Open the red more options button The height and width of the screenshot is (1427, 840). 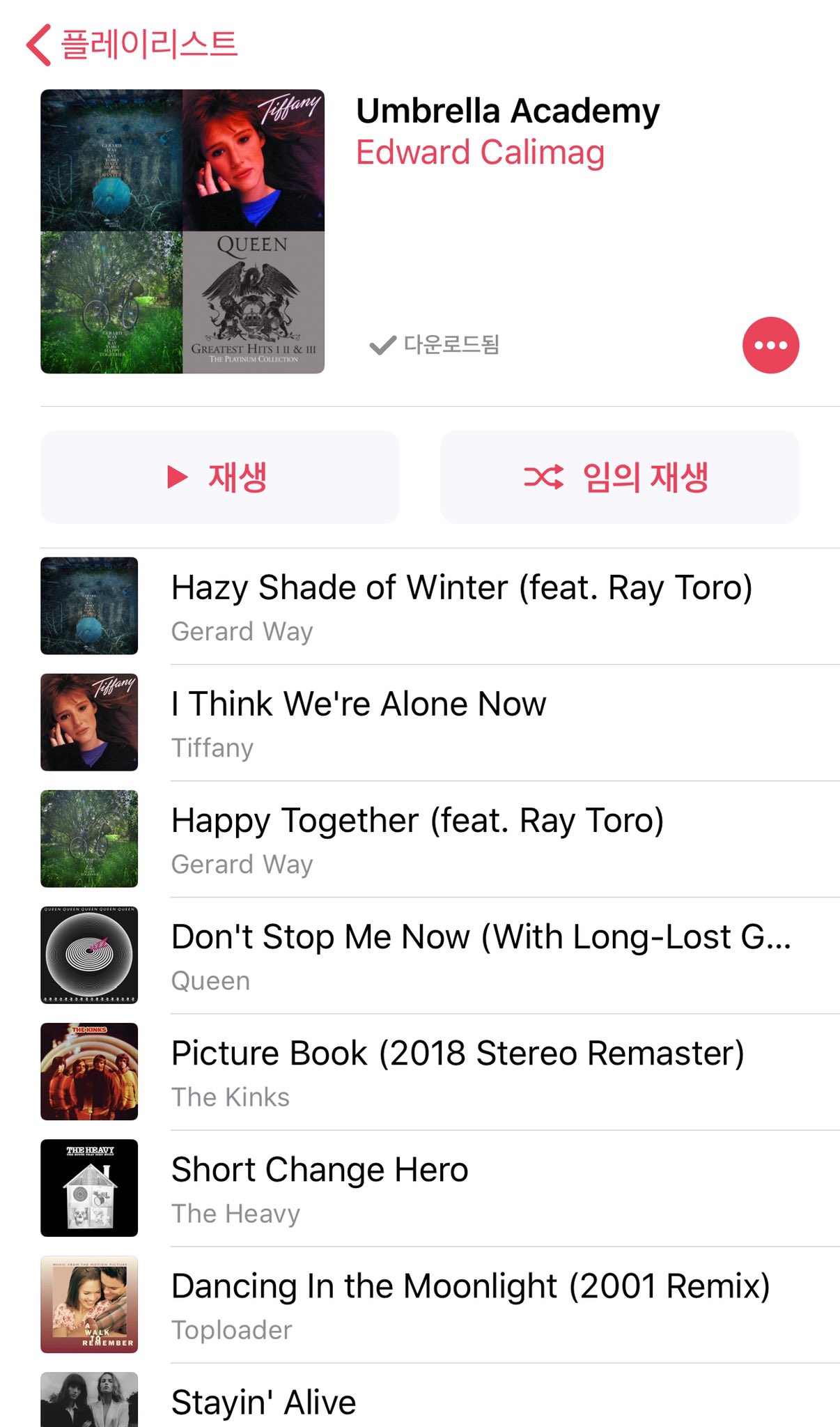770,345
